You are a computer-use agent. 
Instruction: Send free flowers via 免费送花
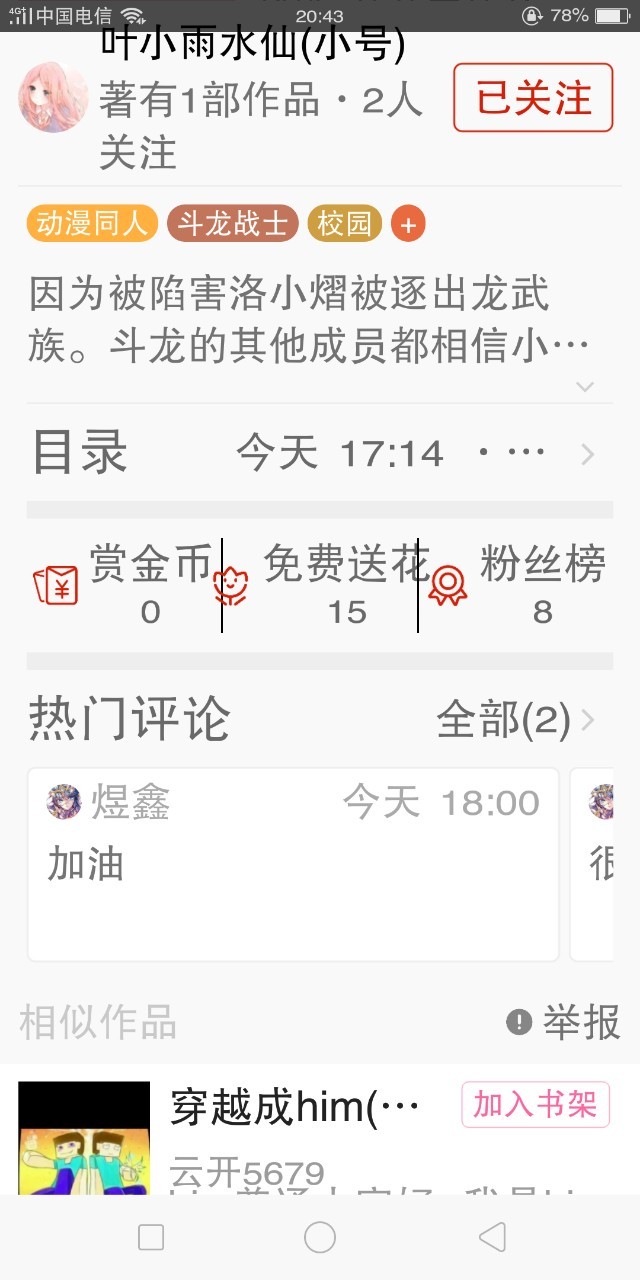click(320, 585)
